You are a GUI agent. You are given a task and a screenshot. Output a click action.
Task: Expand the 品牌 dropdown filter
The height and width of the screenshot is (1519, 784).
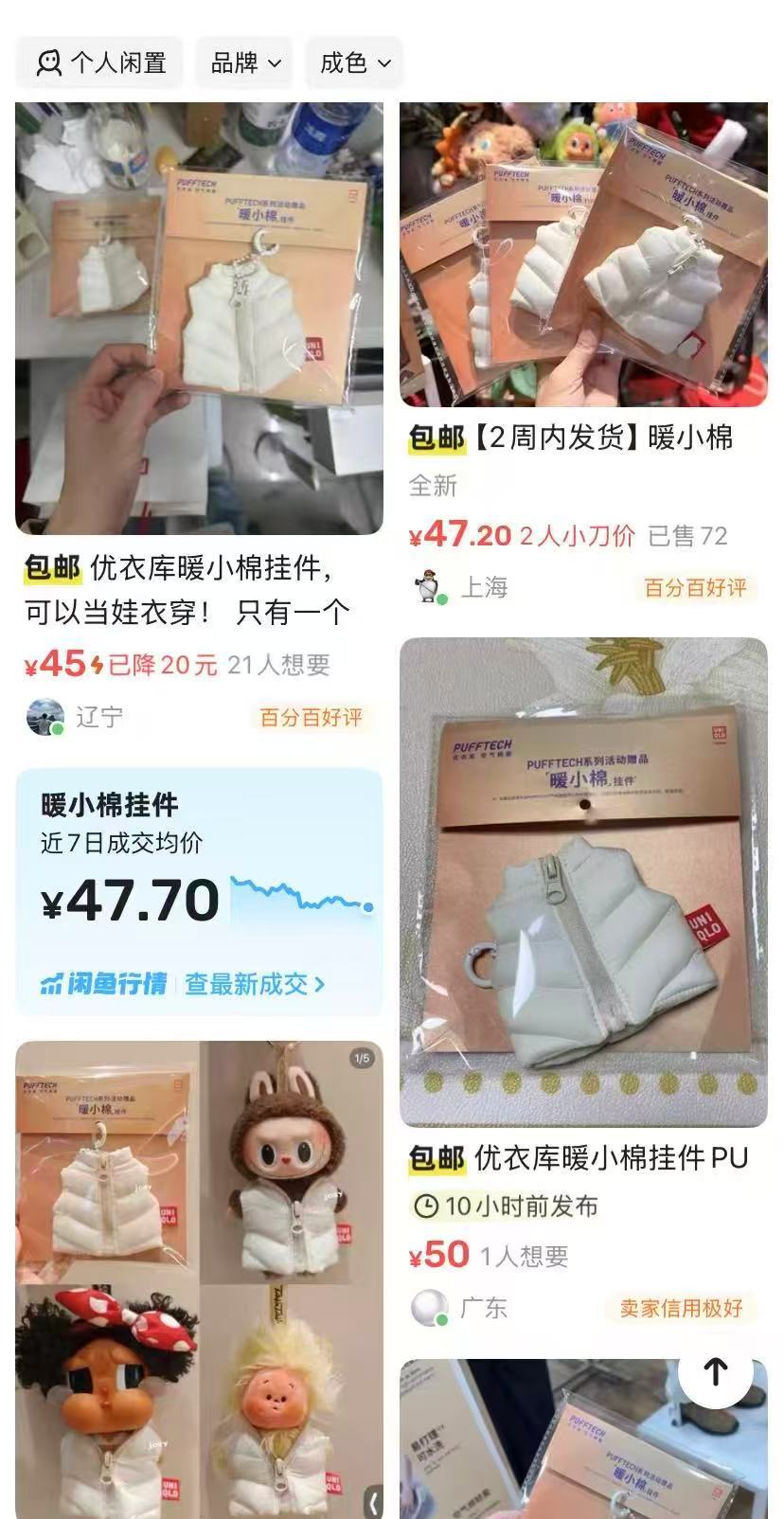pos(245,63)
